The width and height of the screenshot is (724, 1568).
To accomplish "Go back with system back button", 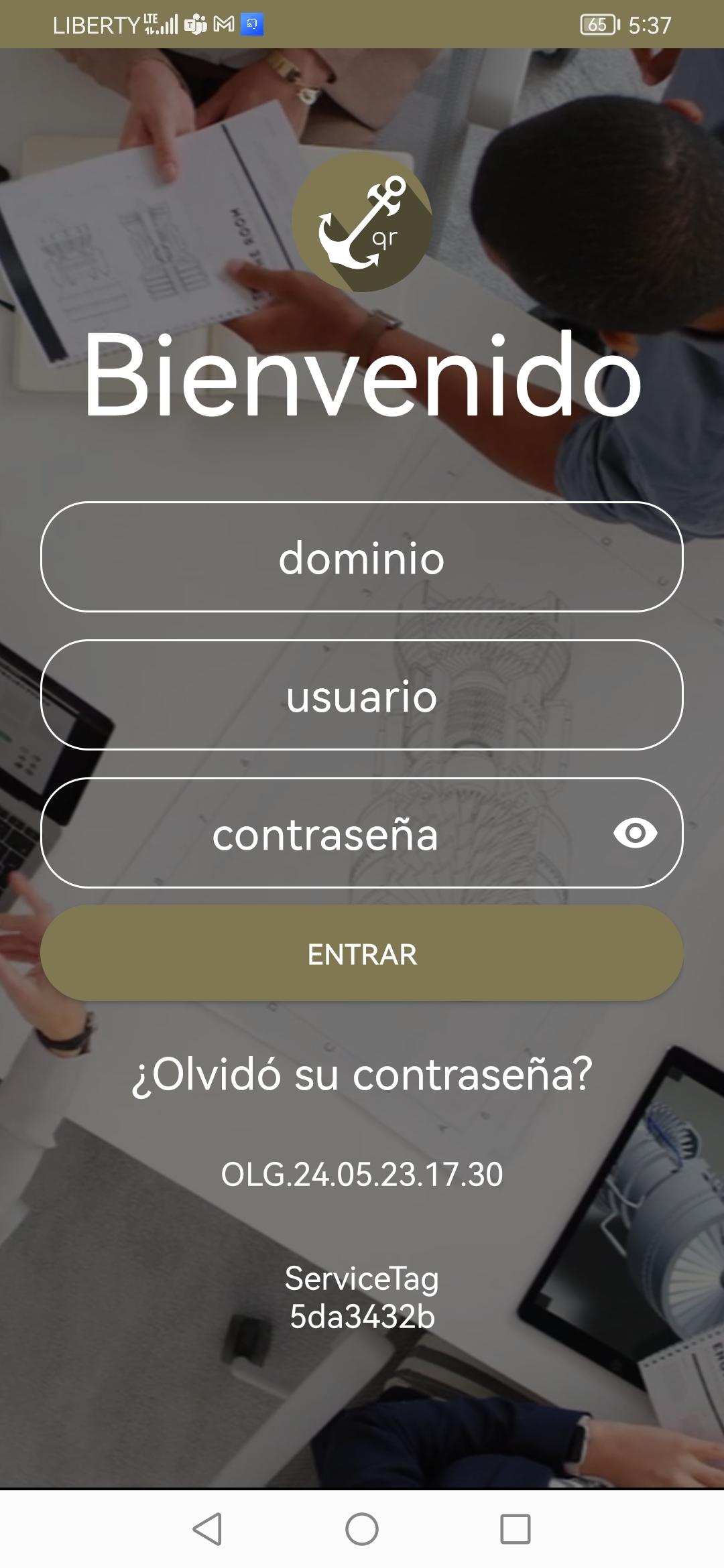I will point(208,1529).
